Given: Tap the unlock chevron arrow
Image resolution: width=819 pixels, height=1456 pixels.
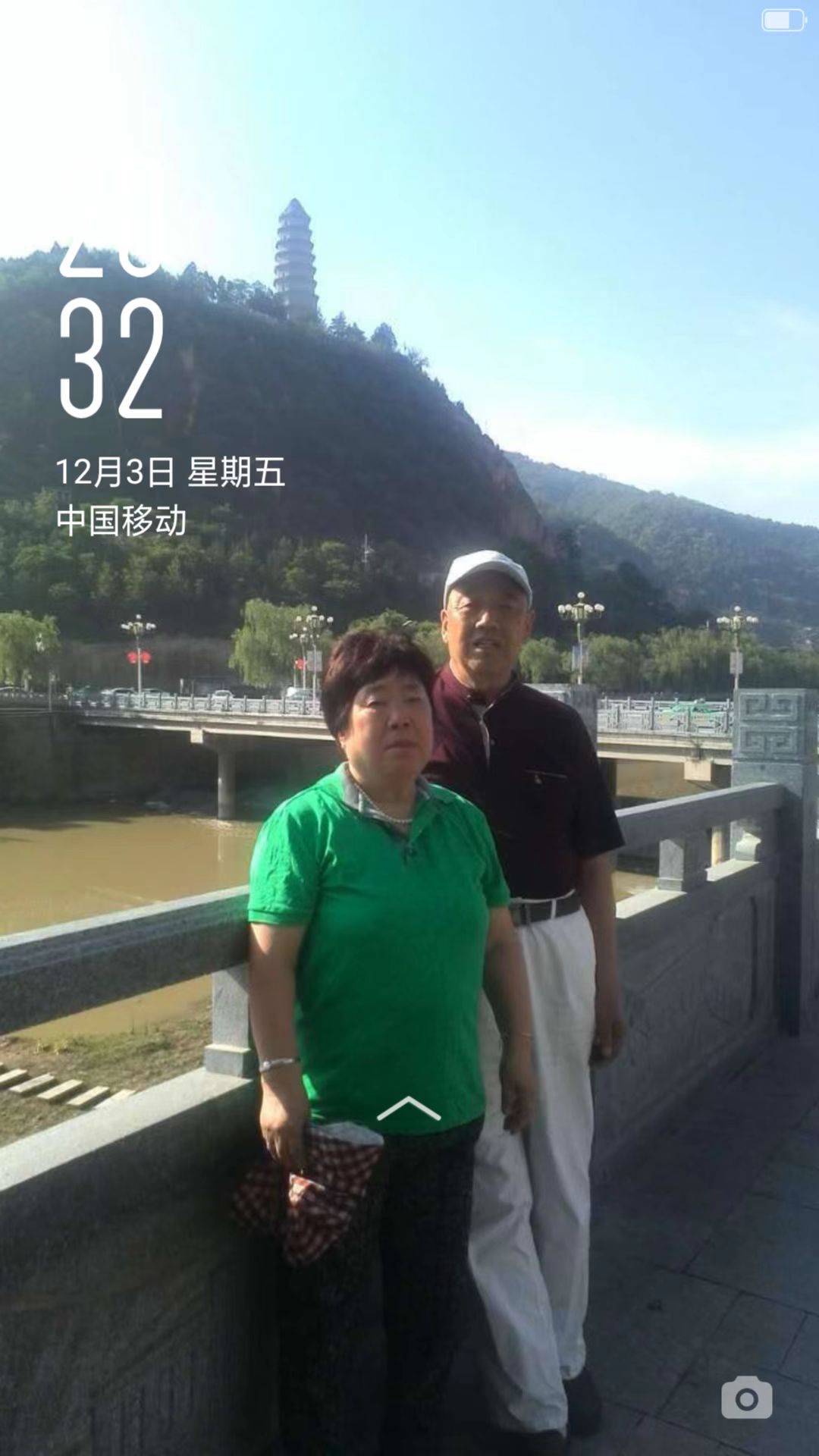Looking at the screenshot, I should [x=409, y=1109].
